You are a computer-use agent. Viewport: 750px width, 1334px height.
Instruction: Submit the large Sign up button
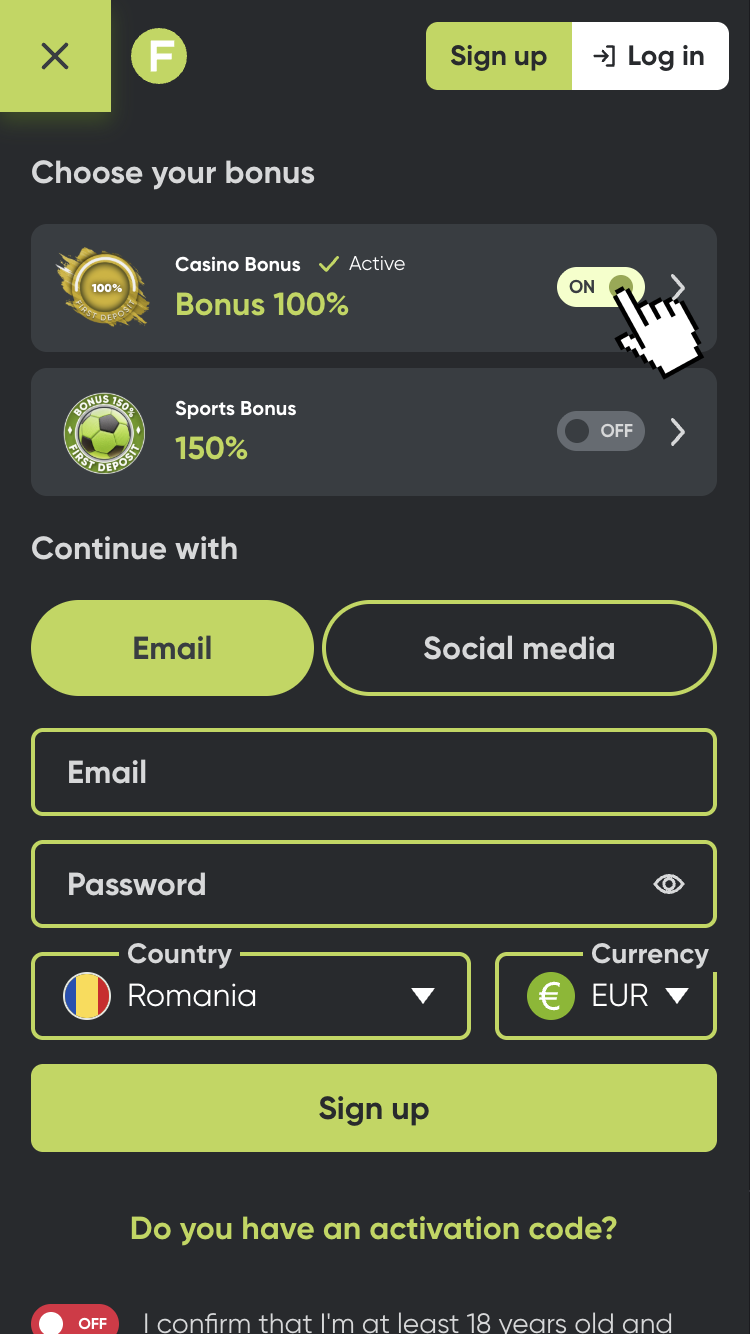point(374,1108)
